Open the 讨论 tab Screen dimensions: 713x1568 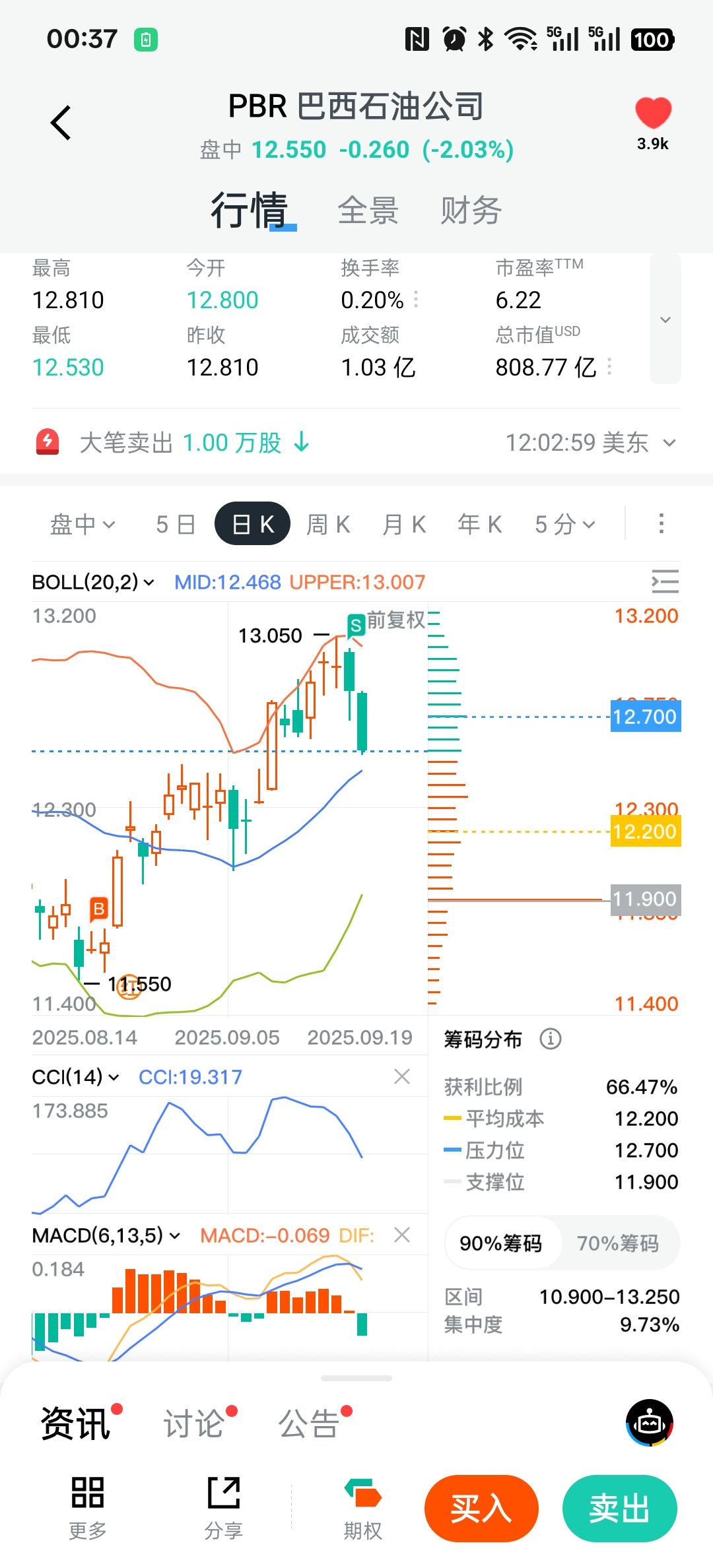(194, 1423)
